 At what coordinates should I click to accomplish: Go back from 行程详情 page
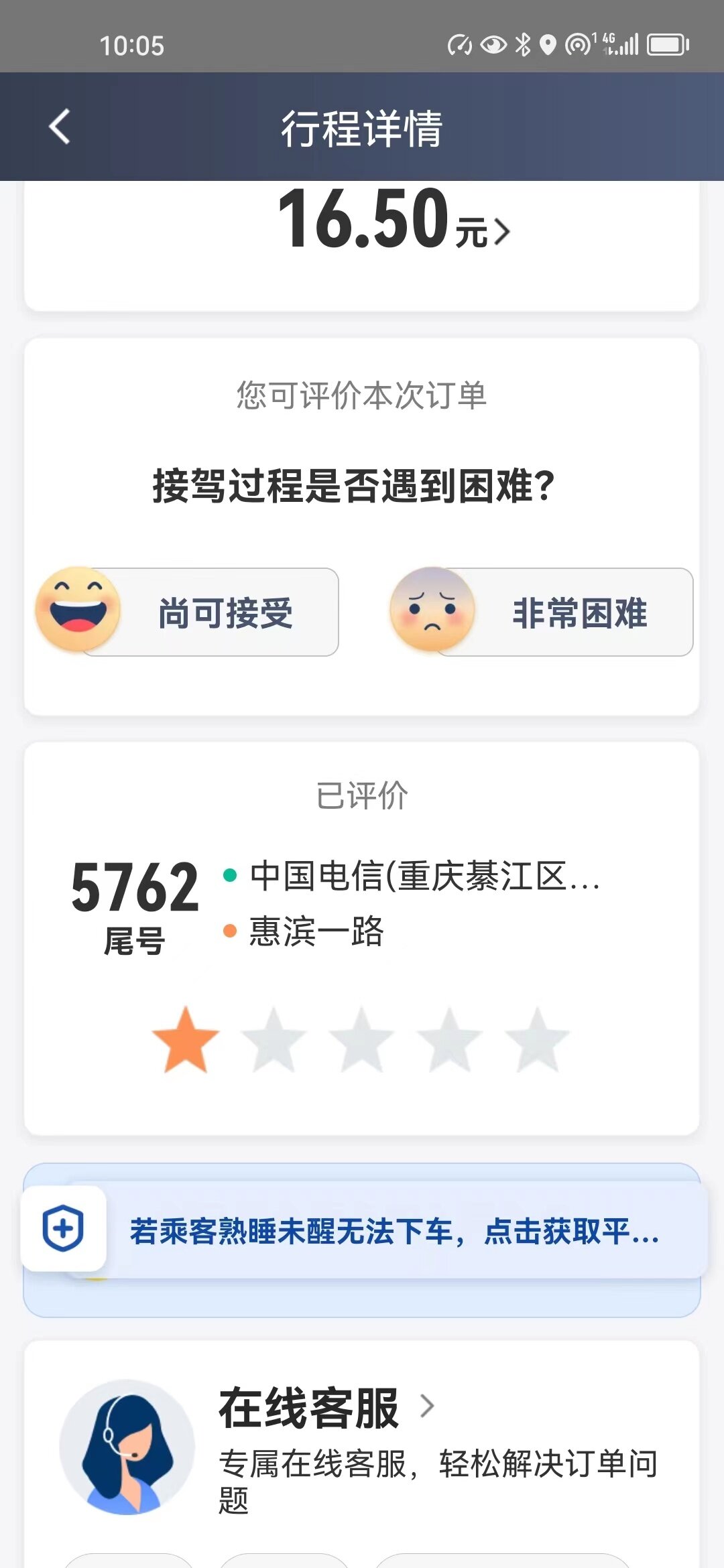pos(60,127)
